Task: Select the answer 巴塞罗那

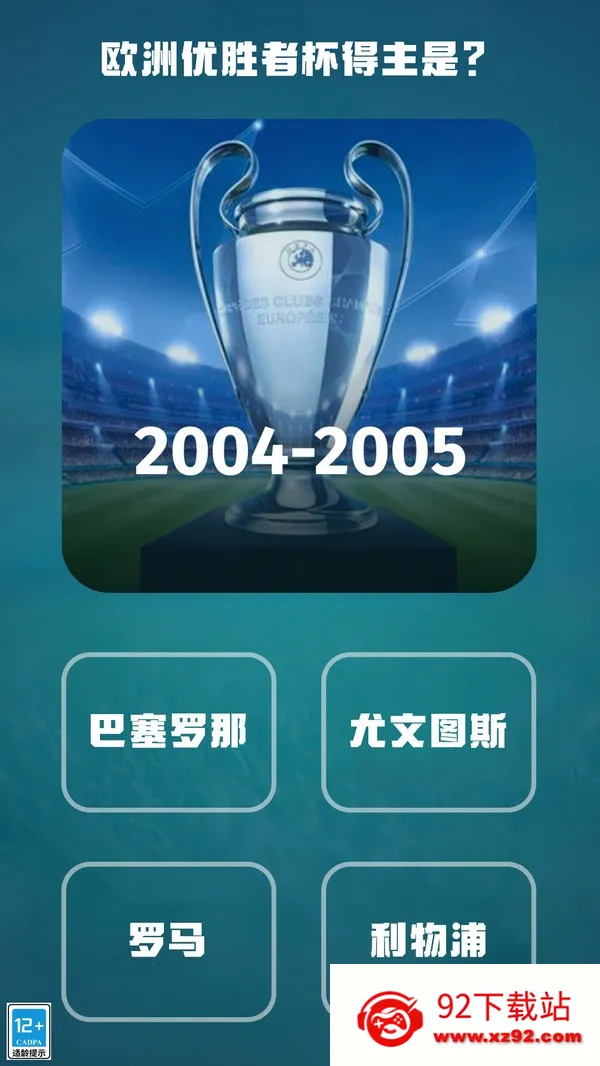Action: 168,732
